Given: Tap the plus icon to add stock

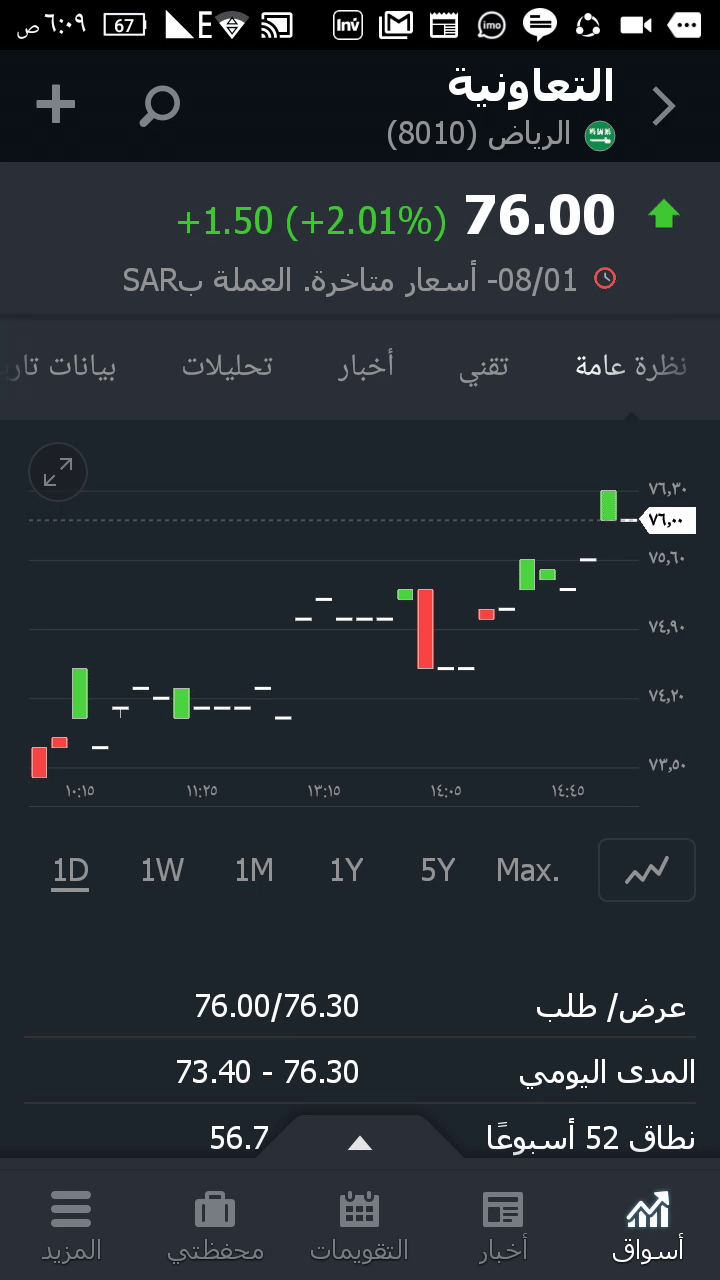Looking at the screenshot, I should tap(56, 105).
